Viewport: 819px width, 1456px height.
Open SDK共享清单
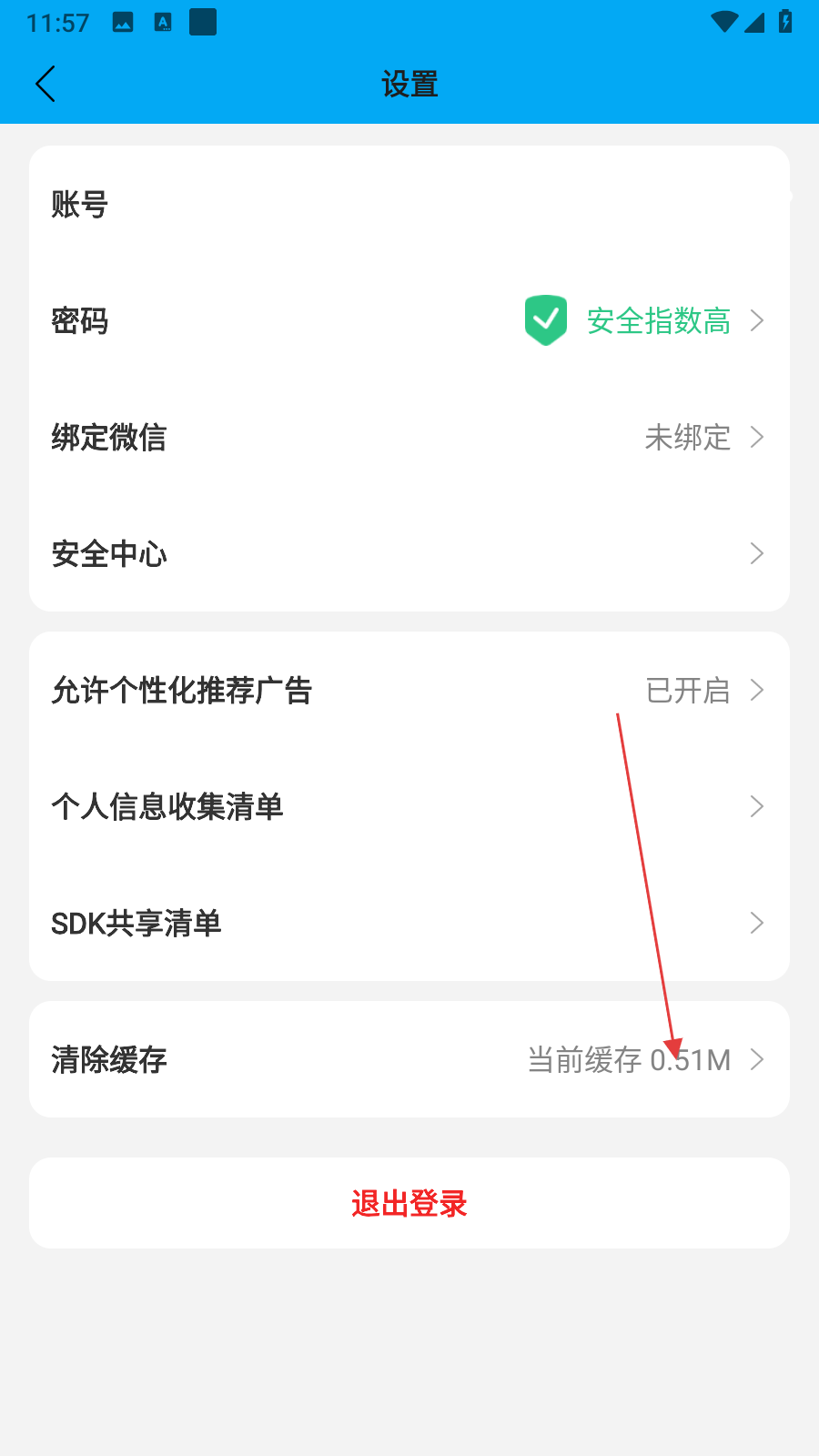(x=409, y=924)
